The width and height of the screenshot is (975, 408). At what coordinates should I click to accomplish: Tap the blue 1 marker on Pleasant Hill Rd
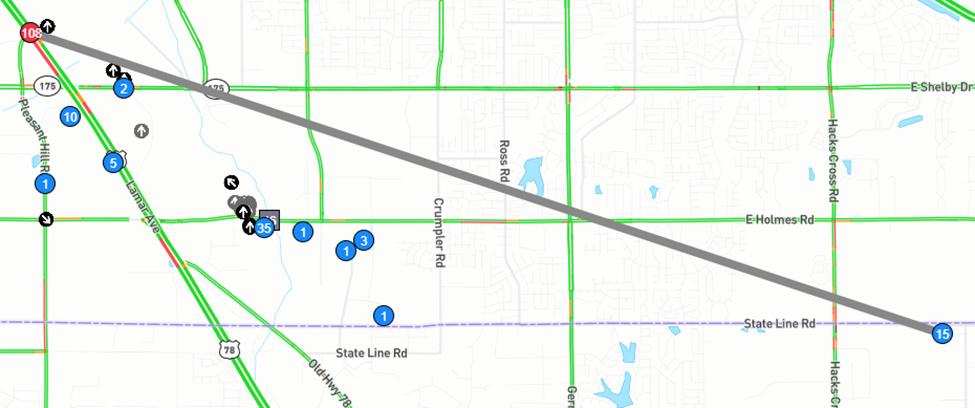[x=45, y=184]
